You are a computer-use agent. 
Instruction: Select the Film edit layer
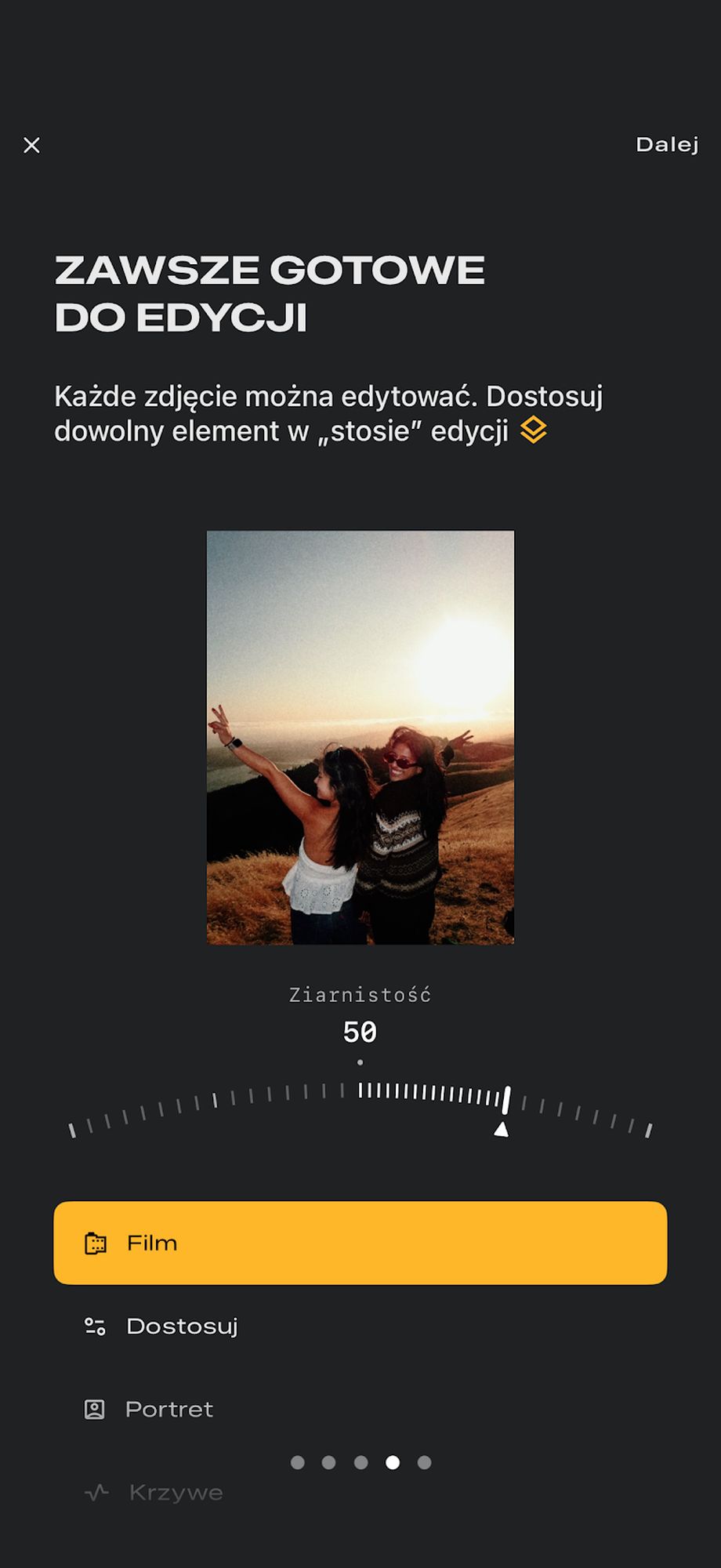360,1243
